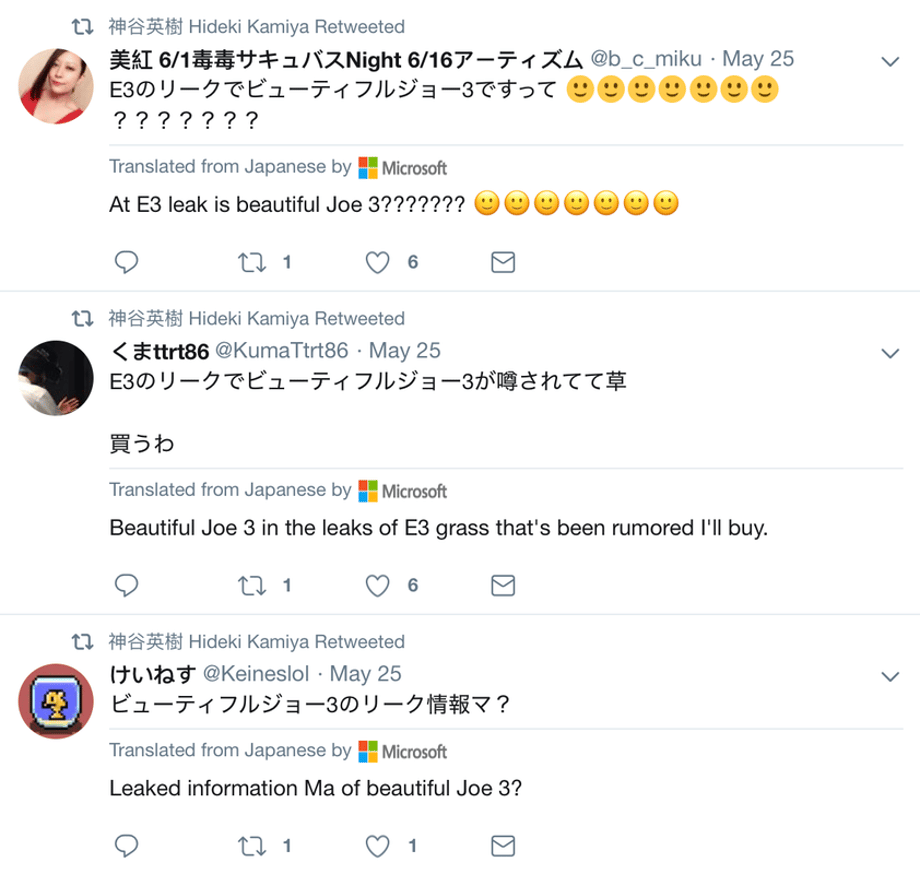Share @KumaTtrt86's tweet by message

pyautogui.click(x=504, y=585)
